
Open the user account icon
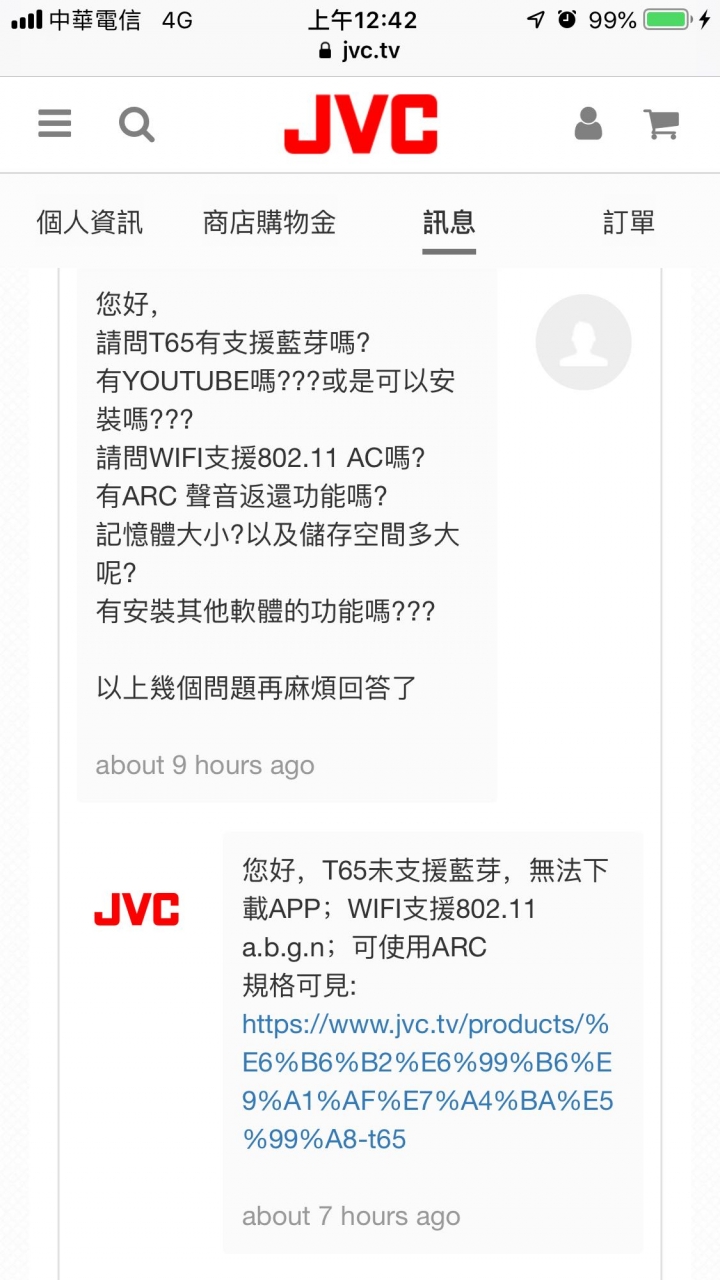click(x=588, y=124)
